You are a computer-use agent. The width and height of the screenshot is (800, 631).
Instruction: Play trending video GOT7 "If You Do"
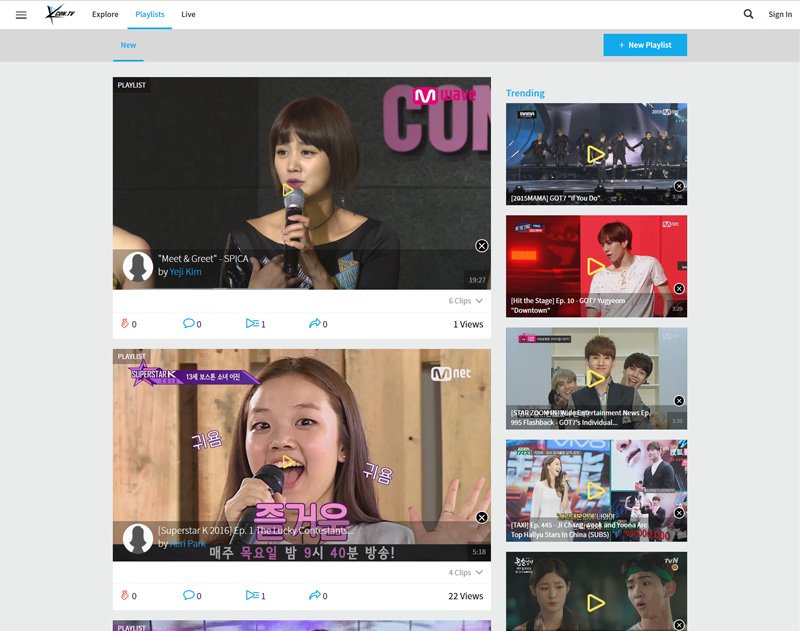click(595, 154)
